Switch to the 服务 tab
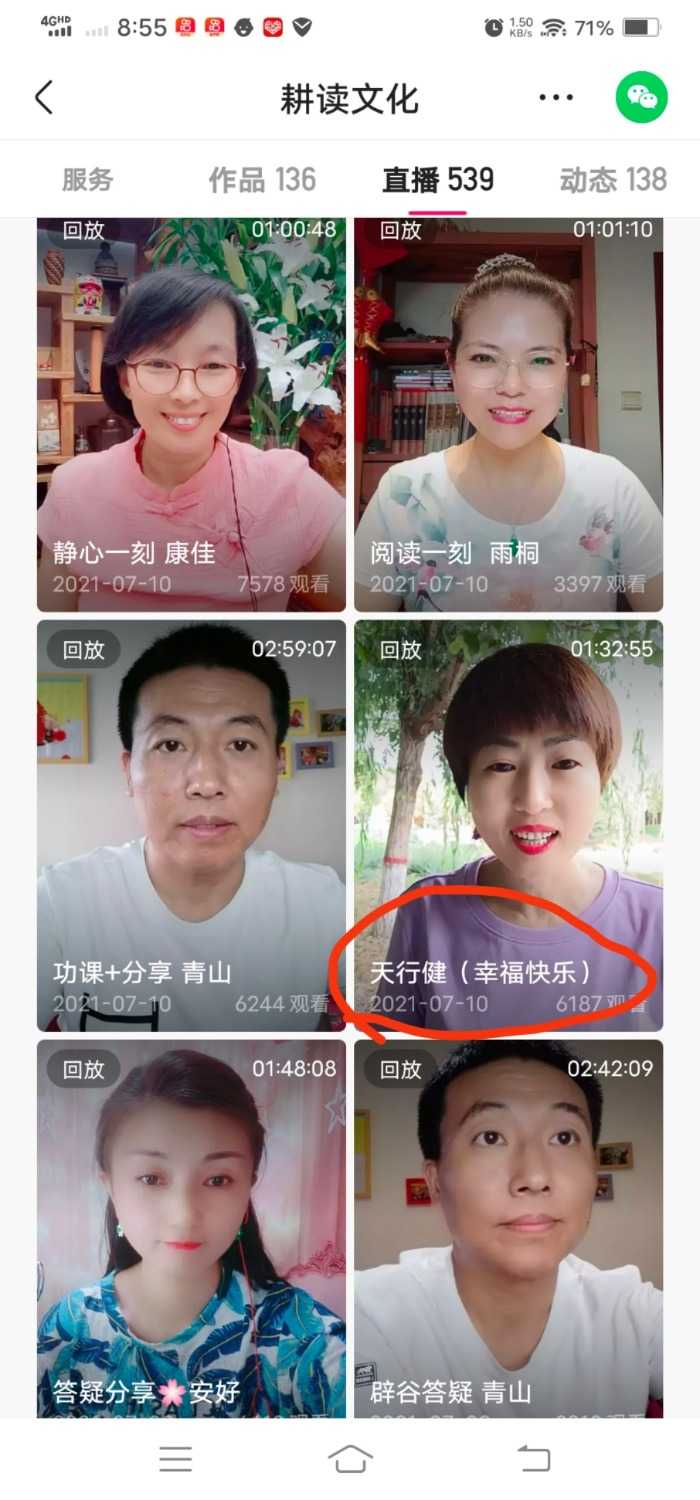 click(88, 180)
